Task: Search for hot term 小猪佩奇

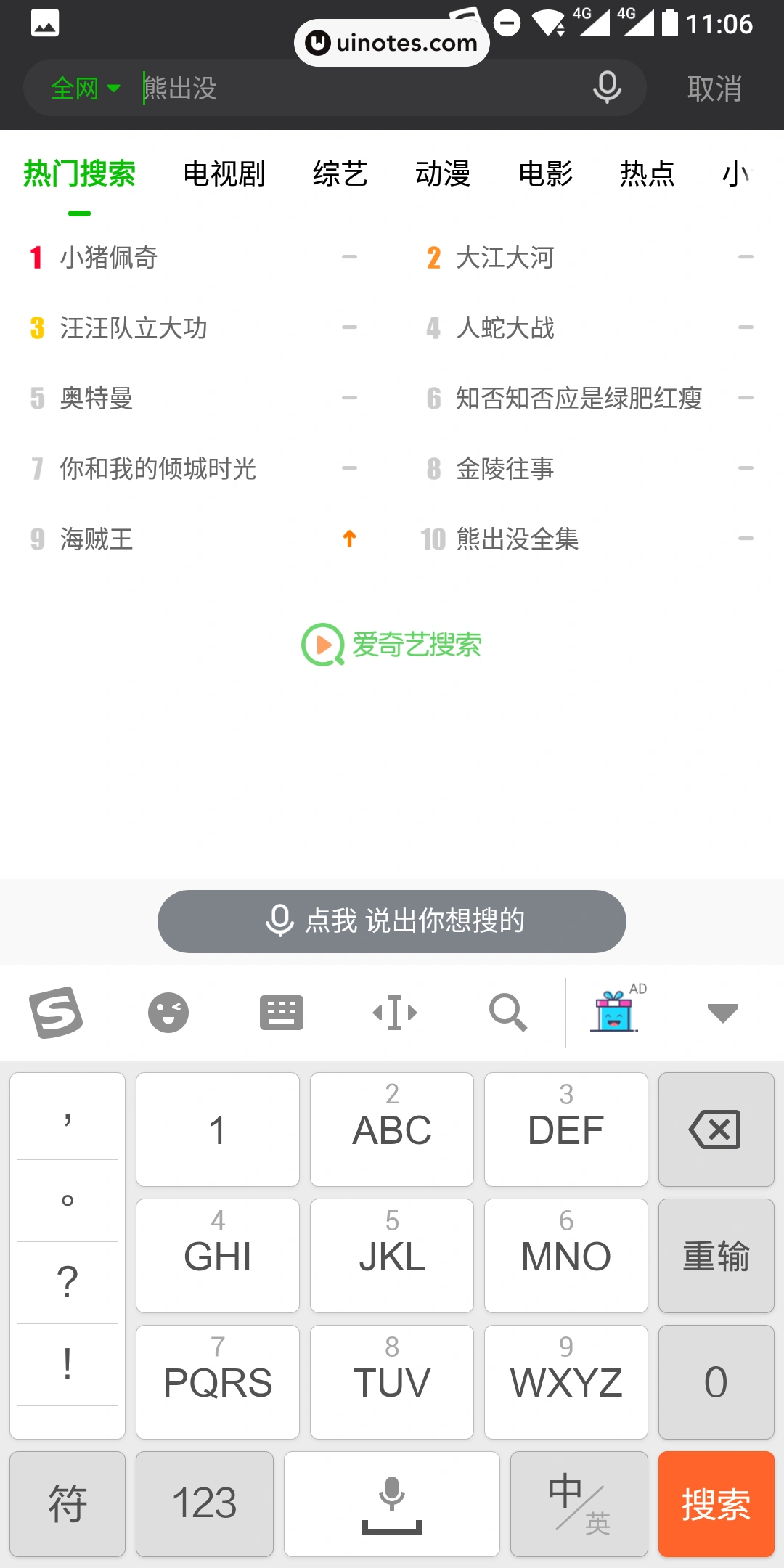Action: coord(109,258)
